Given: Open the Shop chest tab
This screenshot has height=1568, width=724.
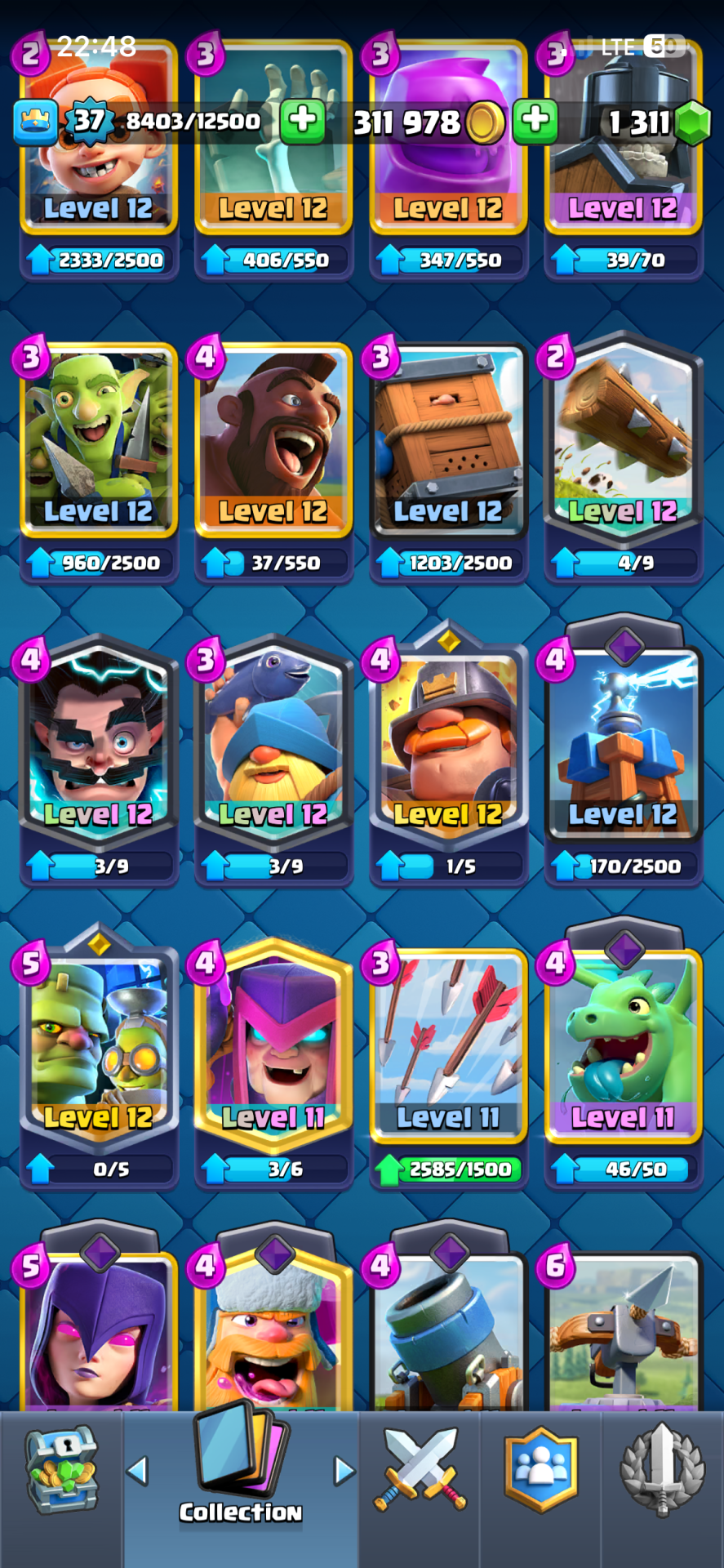Looking at the screenshot, I should tap(61, 1470).
